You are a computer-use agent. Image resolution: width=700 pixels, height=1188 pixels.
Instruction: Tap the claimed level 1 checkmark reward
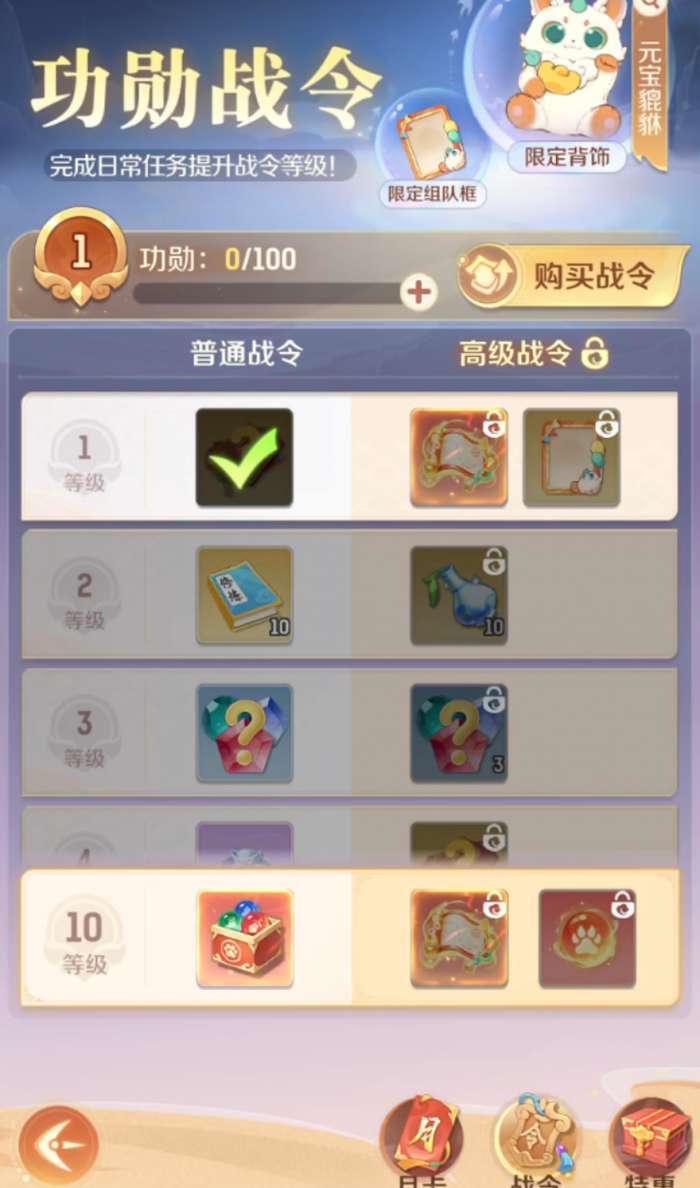point(245,457)
